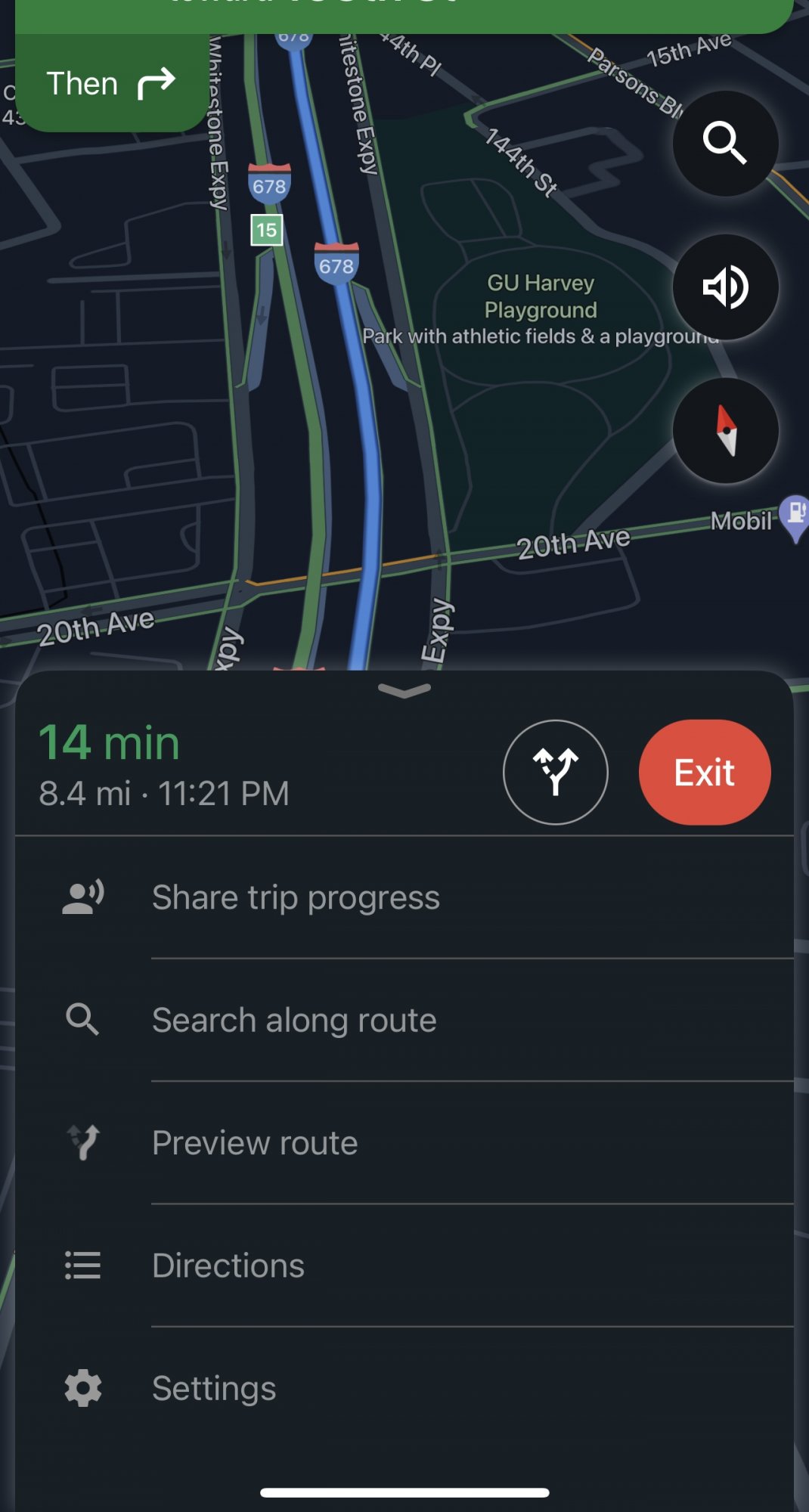Tap the map search icon
Viewport: 809px width, 1512px height.
click(725, 143)
